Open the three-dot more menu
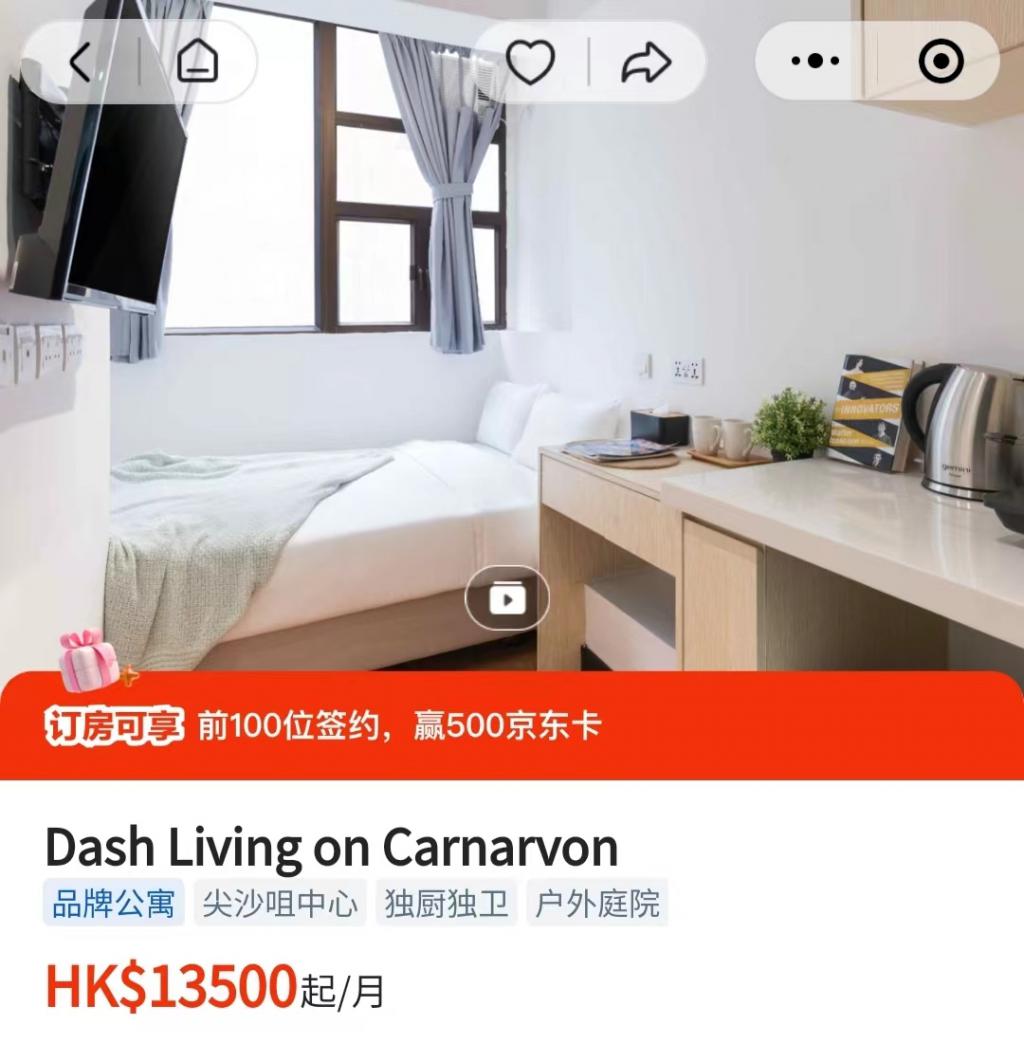This screenshot has width=1024, height=1043. click(x=815, y=62)
